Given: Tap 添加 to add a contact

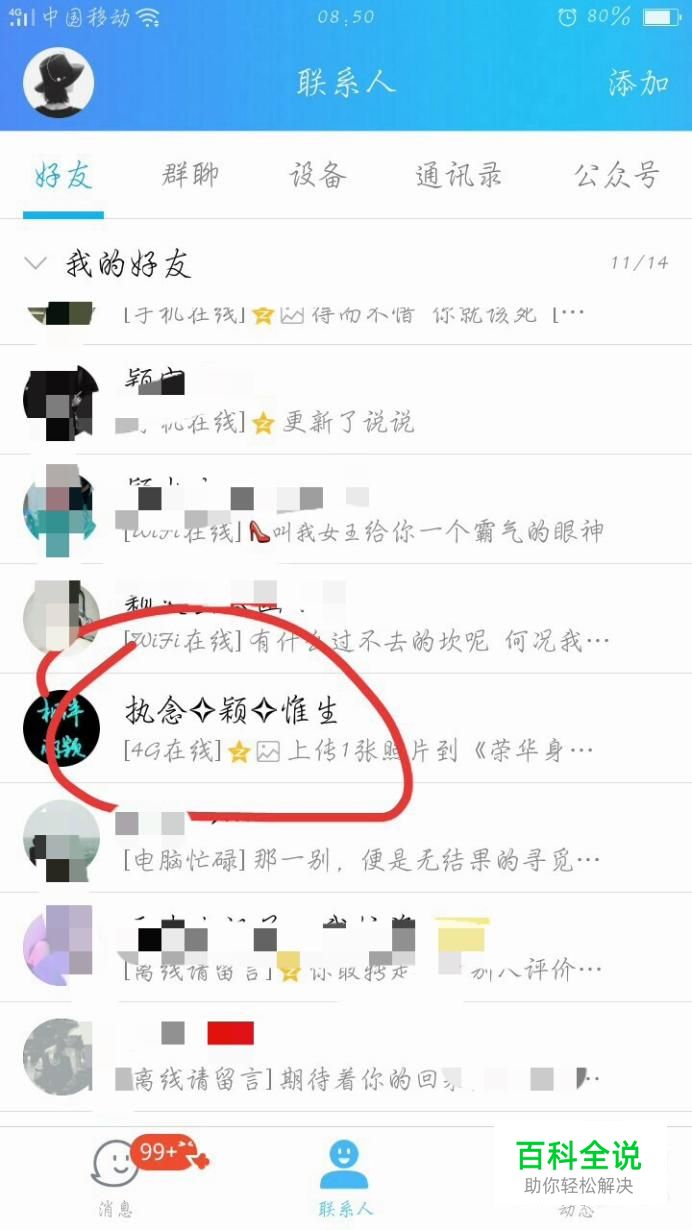Looking at the screenshot, I should point(638,83).
